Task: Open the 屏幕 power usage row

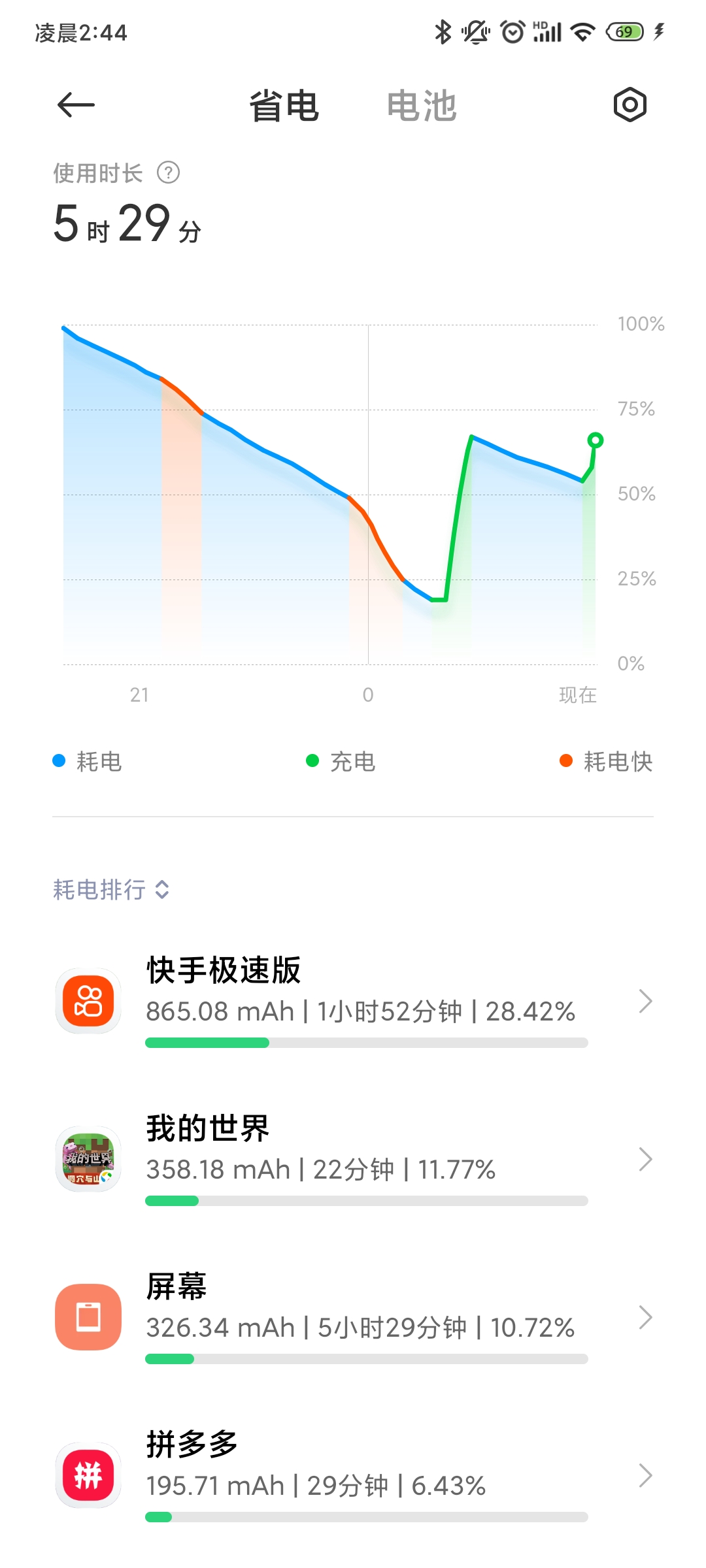Action: pos(353,1317)
